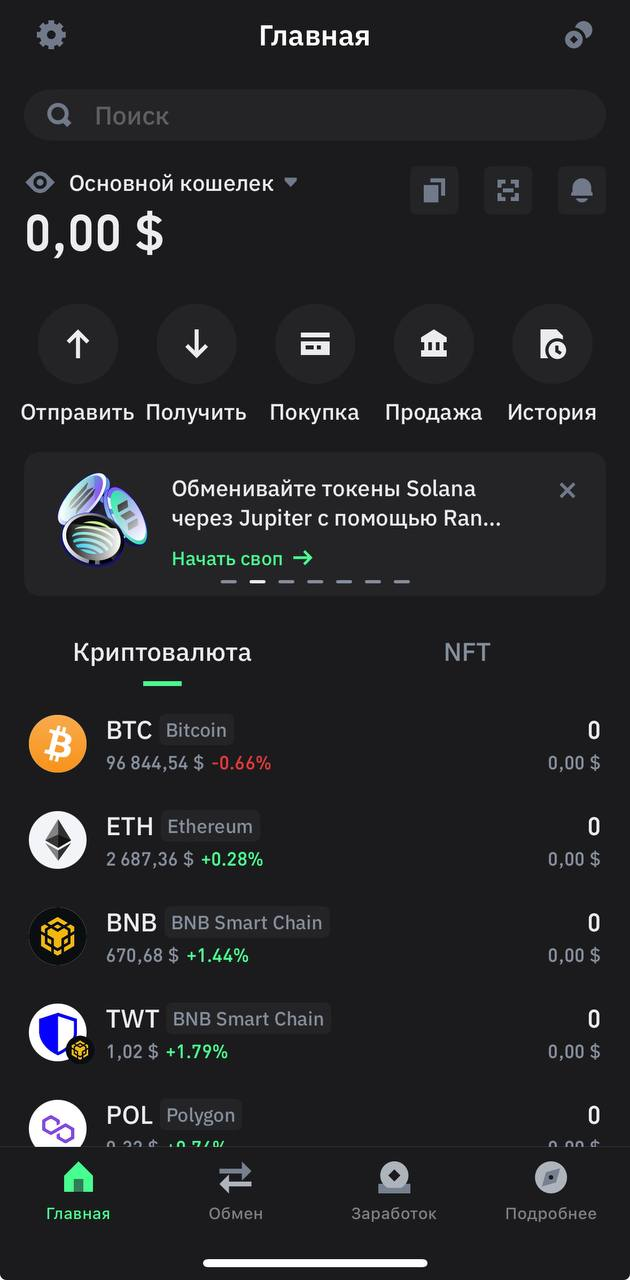Tap the Получить receive button
Screen dimensions: 630x1280
[x=196, y=345]
